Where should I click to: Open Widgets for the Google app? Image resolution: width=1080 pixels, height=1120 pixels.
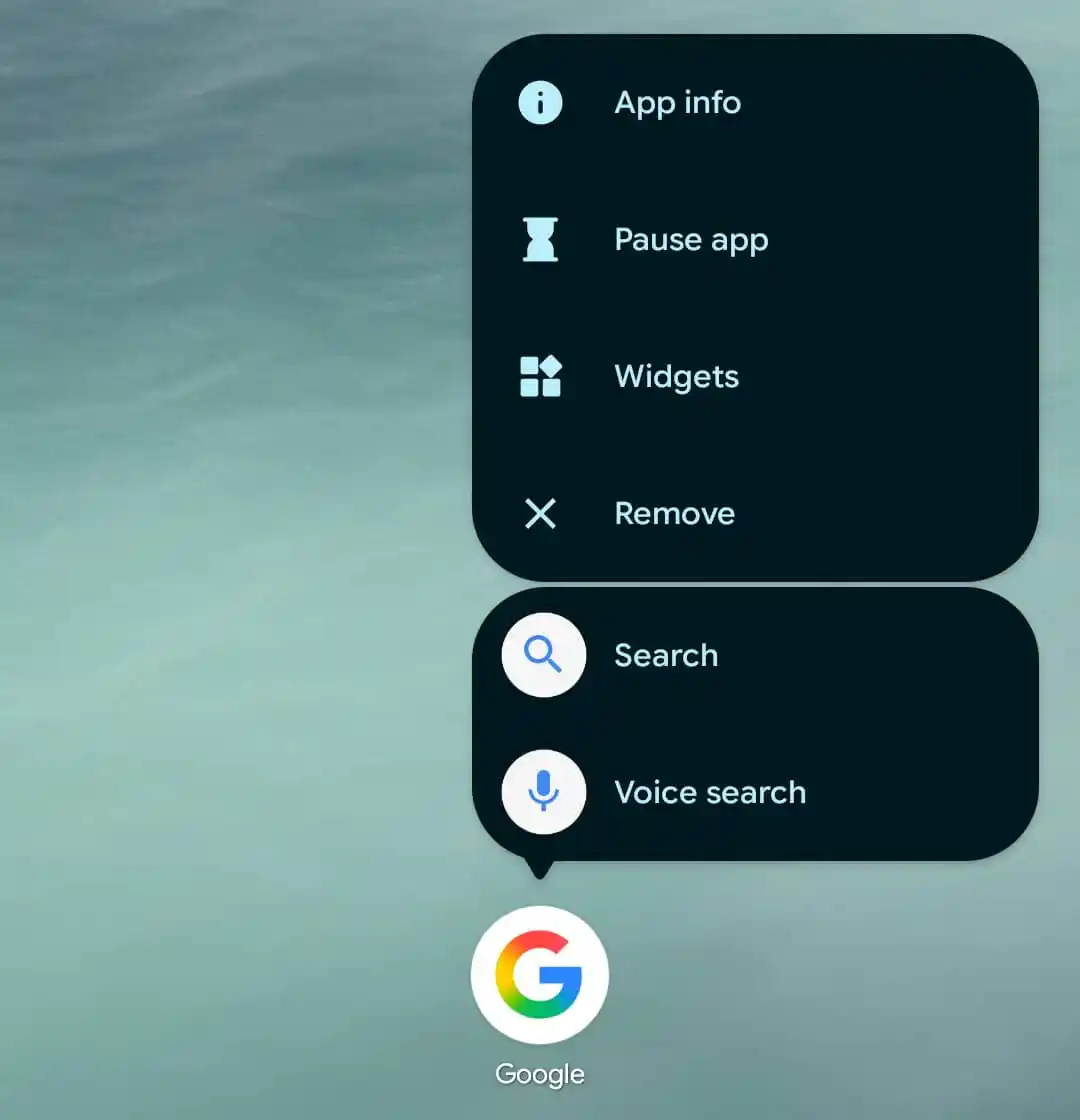(676, 377)
